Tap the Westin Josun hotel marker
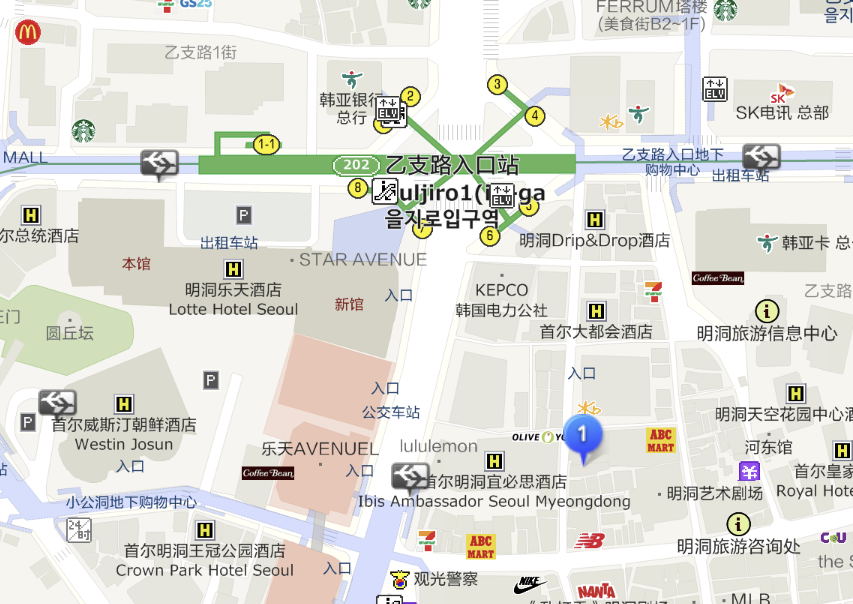The image size is (853, 604). [x=124, y=404]
